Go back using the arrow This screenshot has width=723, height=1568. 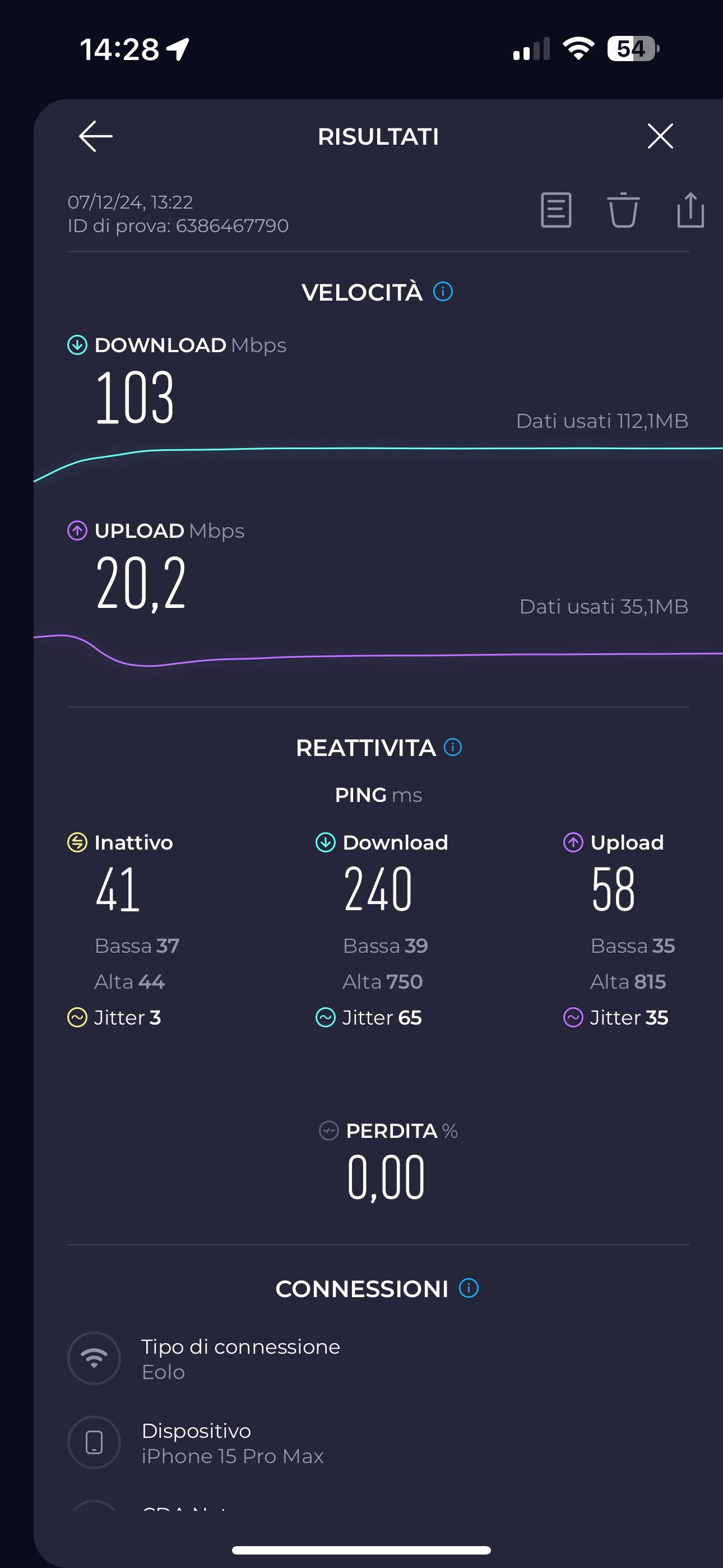pos(95,136)
